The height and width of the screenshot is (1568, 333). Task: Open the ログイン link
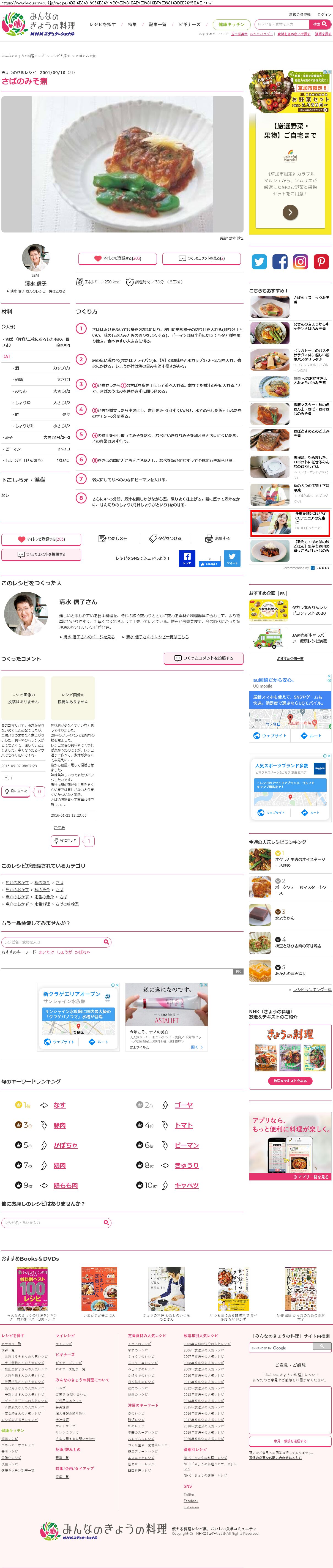tap(324, 15)
